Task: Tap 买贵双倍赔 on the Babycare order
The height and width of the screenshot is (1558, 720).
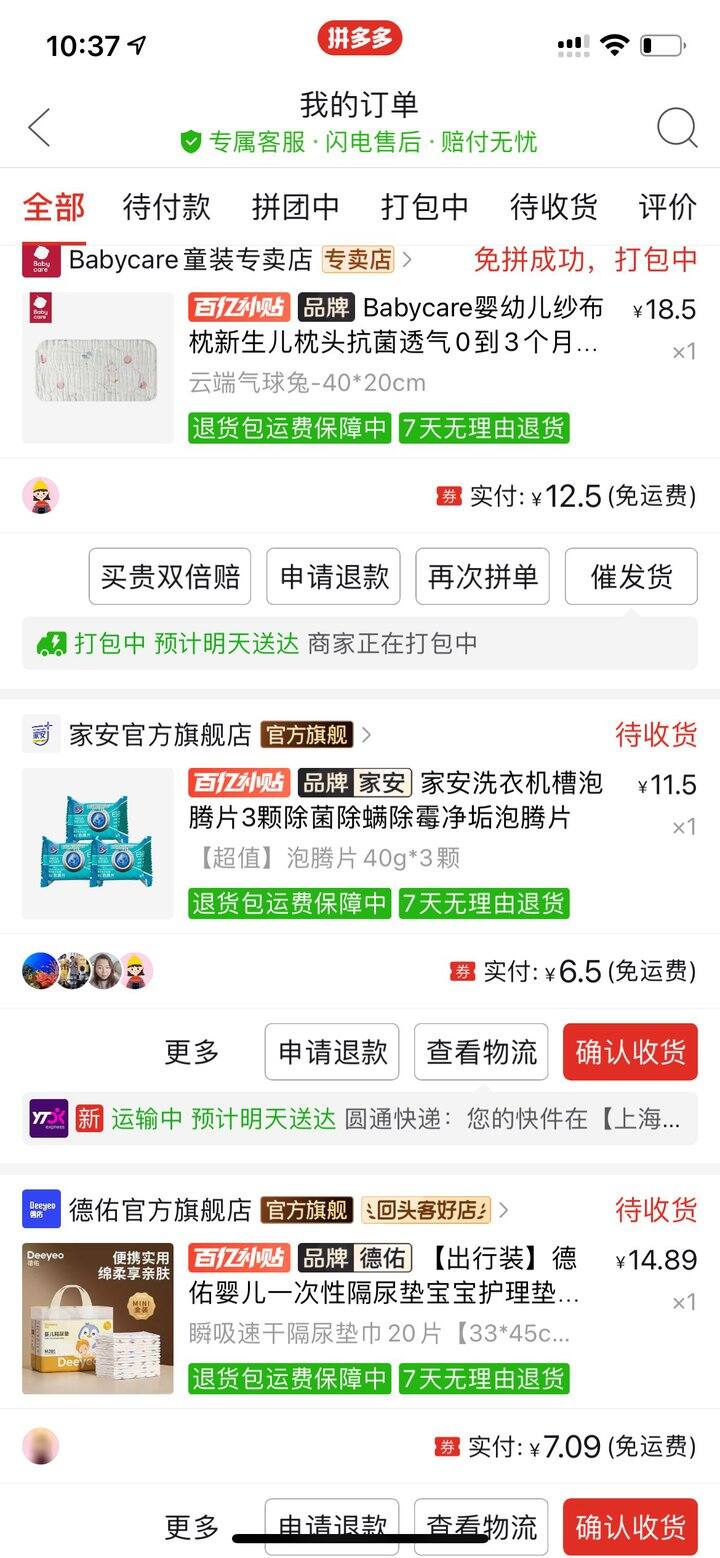Action: [x=170, y=576]
